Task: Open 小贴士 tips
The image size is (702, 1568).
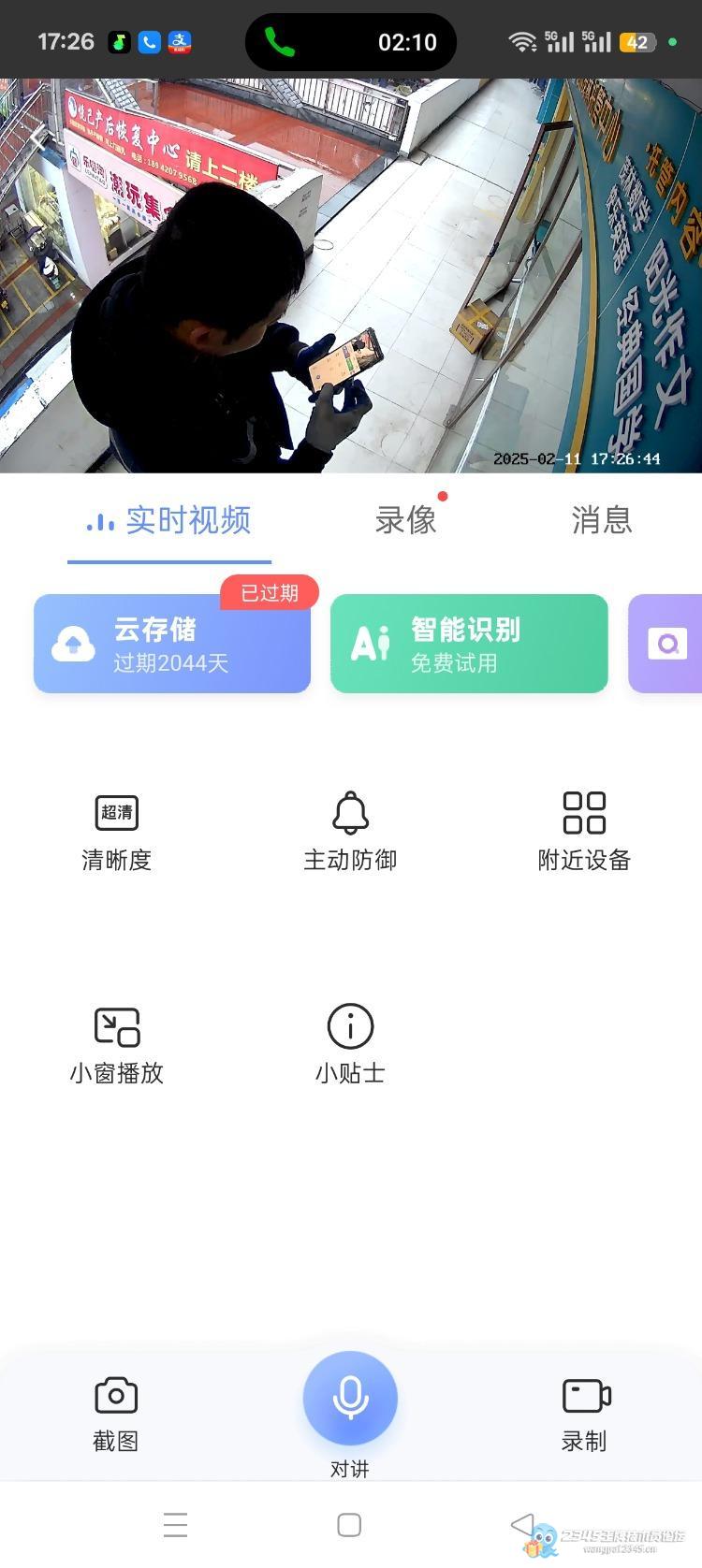Action: click(x=350, y=1044)
